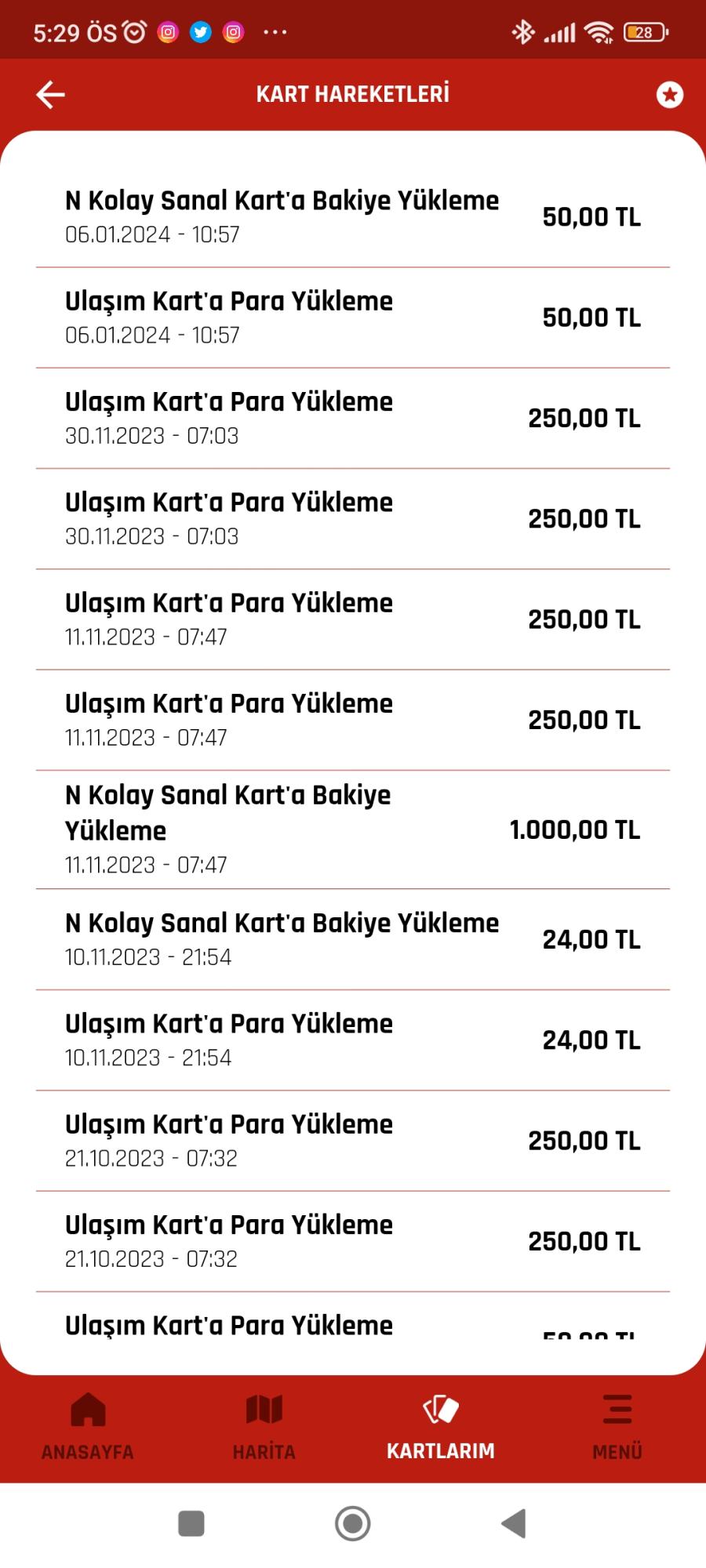Open the 24,00 TL Sanal Kart Bakiye entry
The image size is (706, 1568).
pyautogui.click(x=353, y=939)
